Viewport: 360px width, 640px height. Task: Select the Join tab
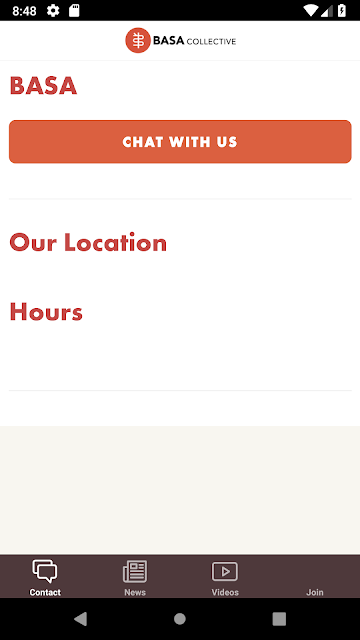pyautogui.click(x=315, y=576)
